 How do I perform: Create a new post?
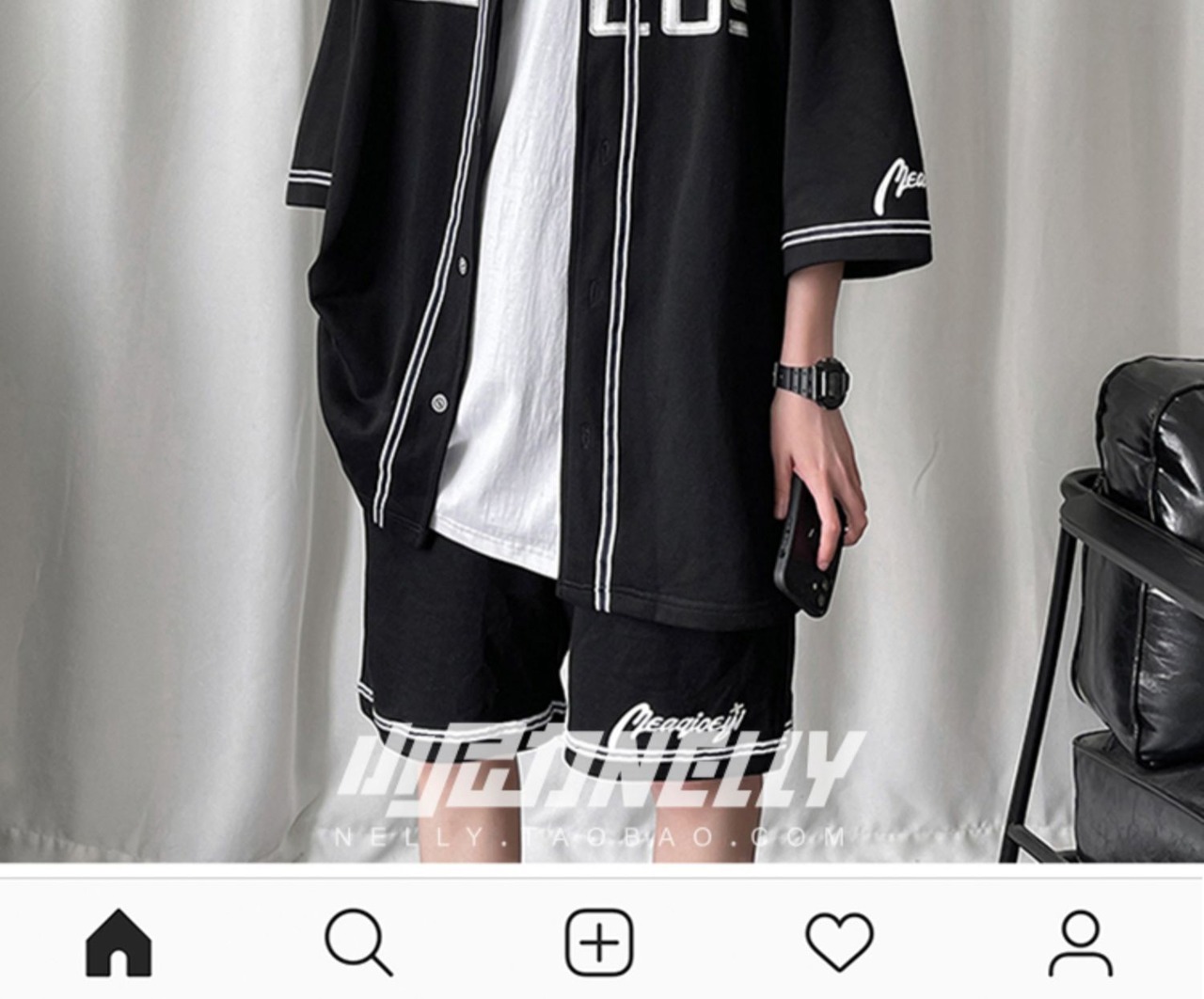tap(599, 943)
